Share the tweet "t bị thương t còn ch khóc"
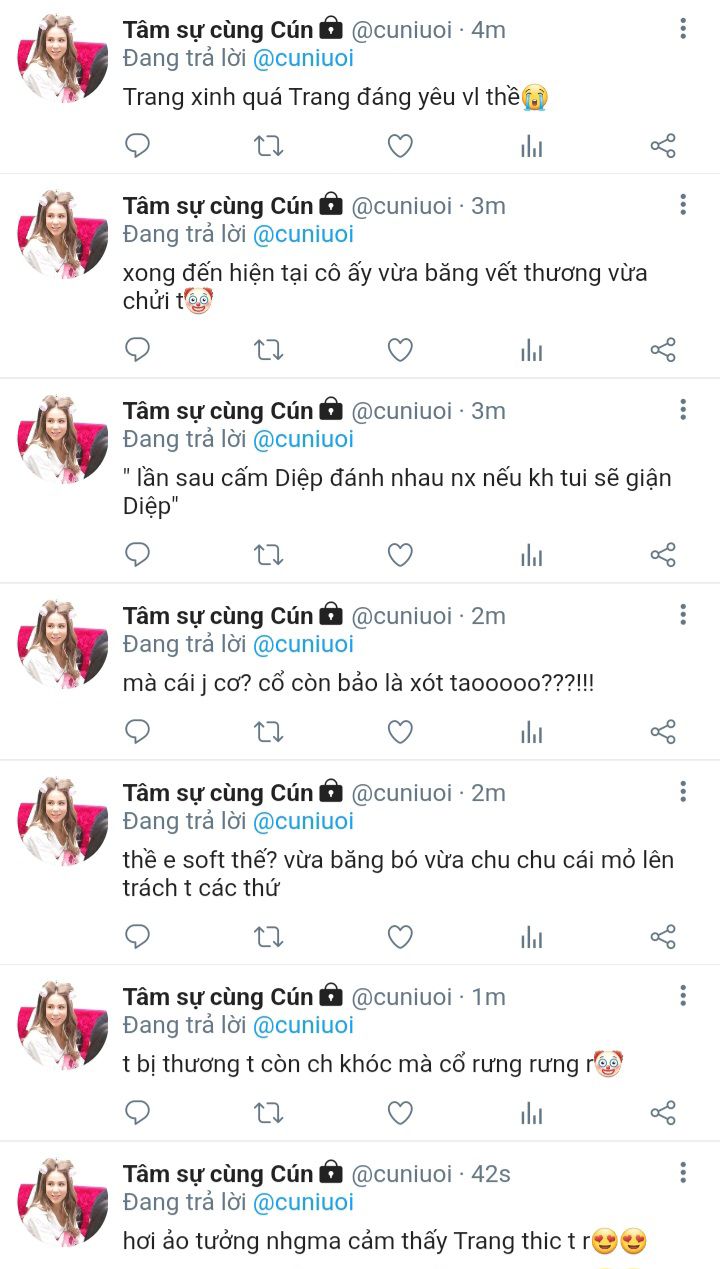The width and height of the screenshot is (720, 1269). [663, 1112]
